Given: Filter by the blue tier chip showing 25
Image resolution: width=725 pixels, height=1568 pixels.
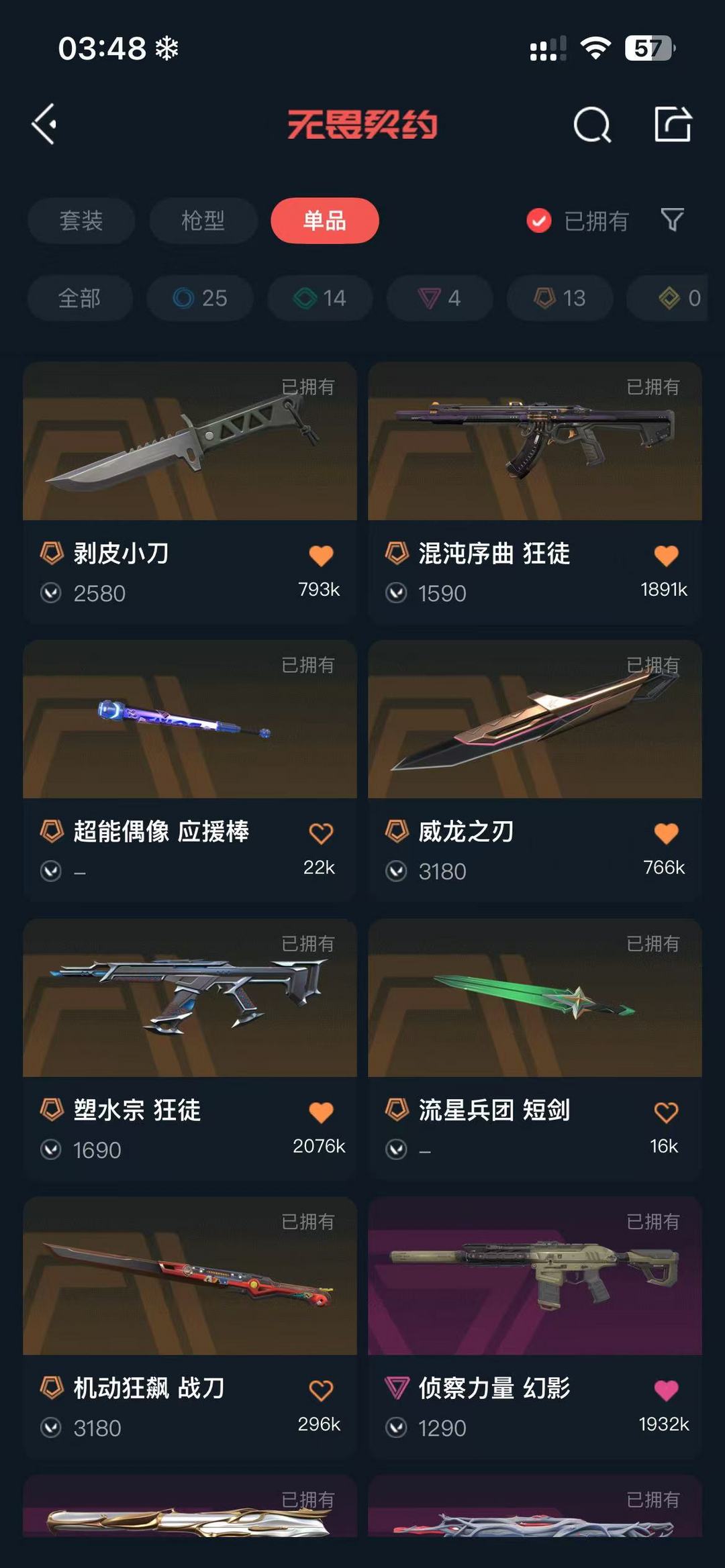Looking at the screenshot, I should coord(200,298).
